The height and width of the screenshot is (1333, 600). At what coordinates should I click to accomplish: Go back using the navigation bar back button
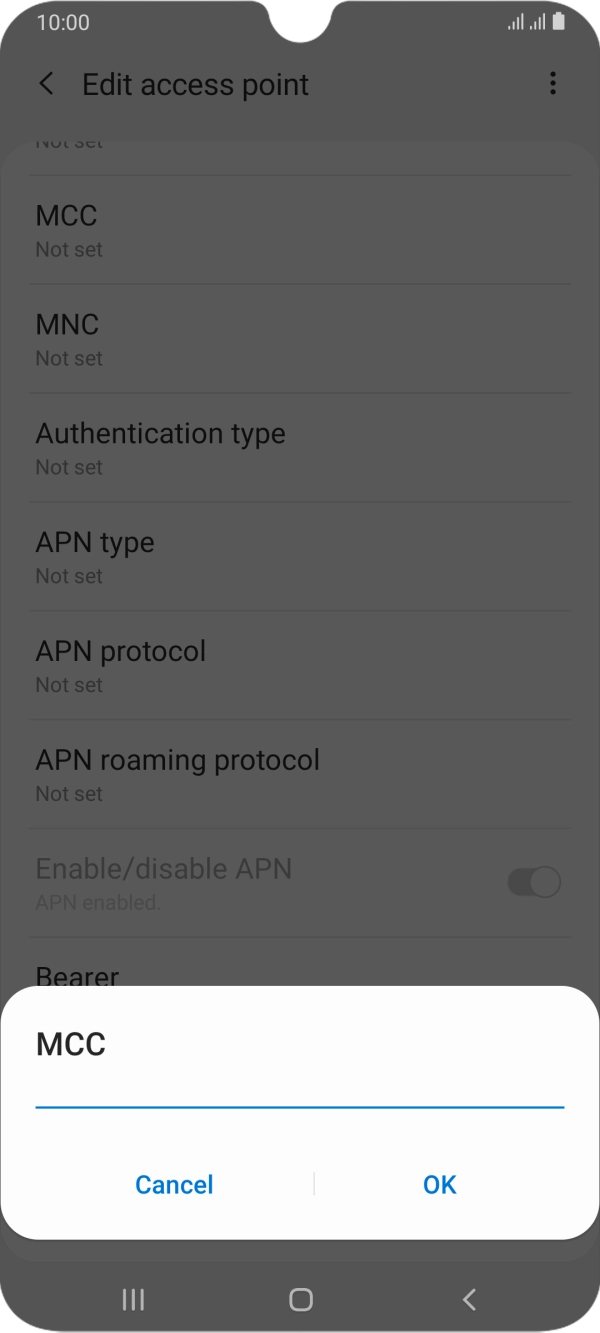(468, 1299)
